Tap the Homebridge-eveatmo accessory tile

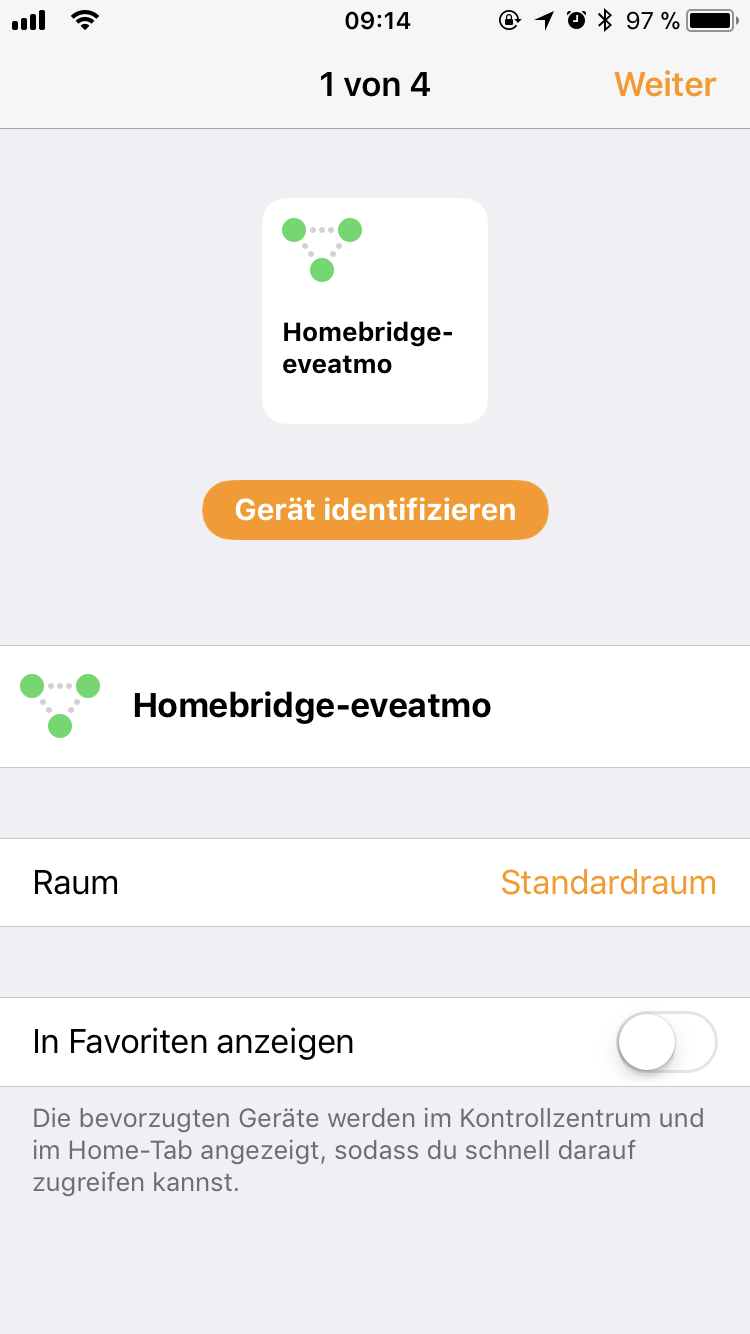point(375,311)
